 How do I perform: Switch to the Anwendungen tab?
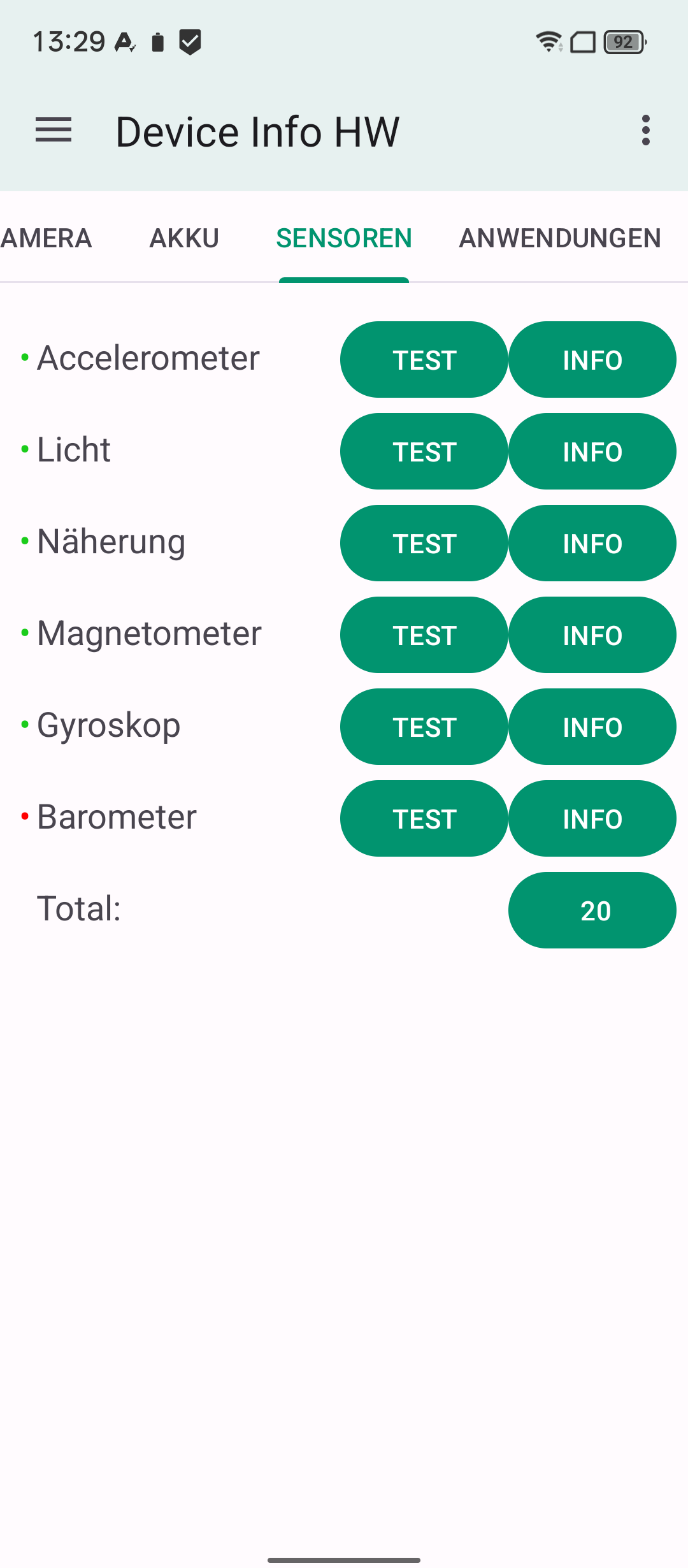pos(560,238)
